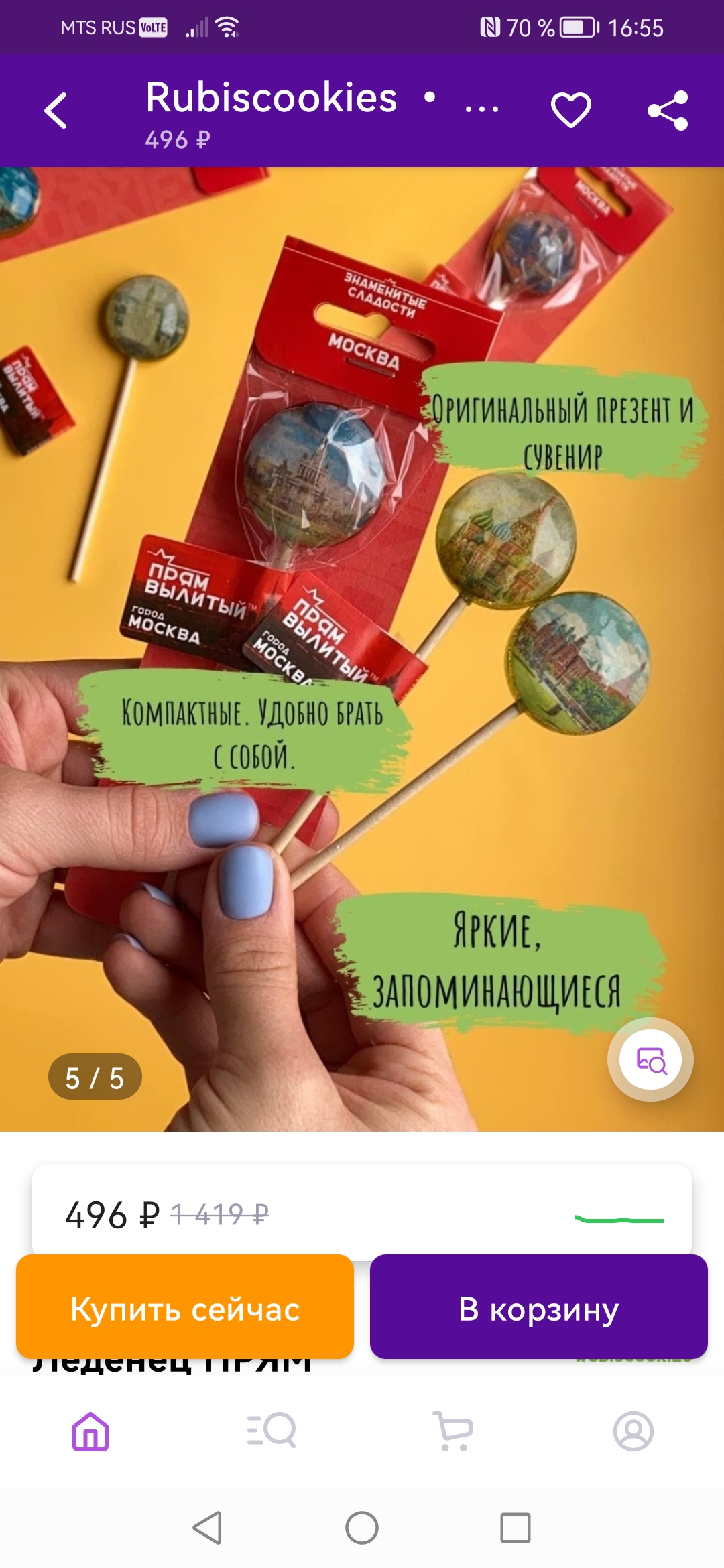Tap the system home button
Screen dimensions: 724x1568
tap(362, 1528)
